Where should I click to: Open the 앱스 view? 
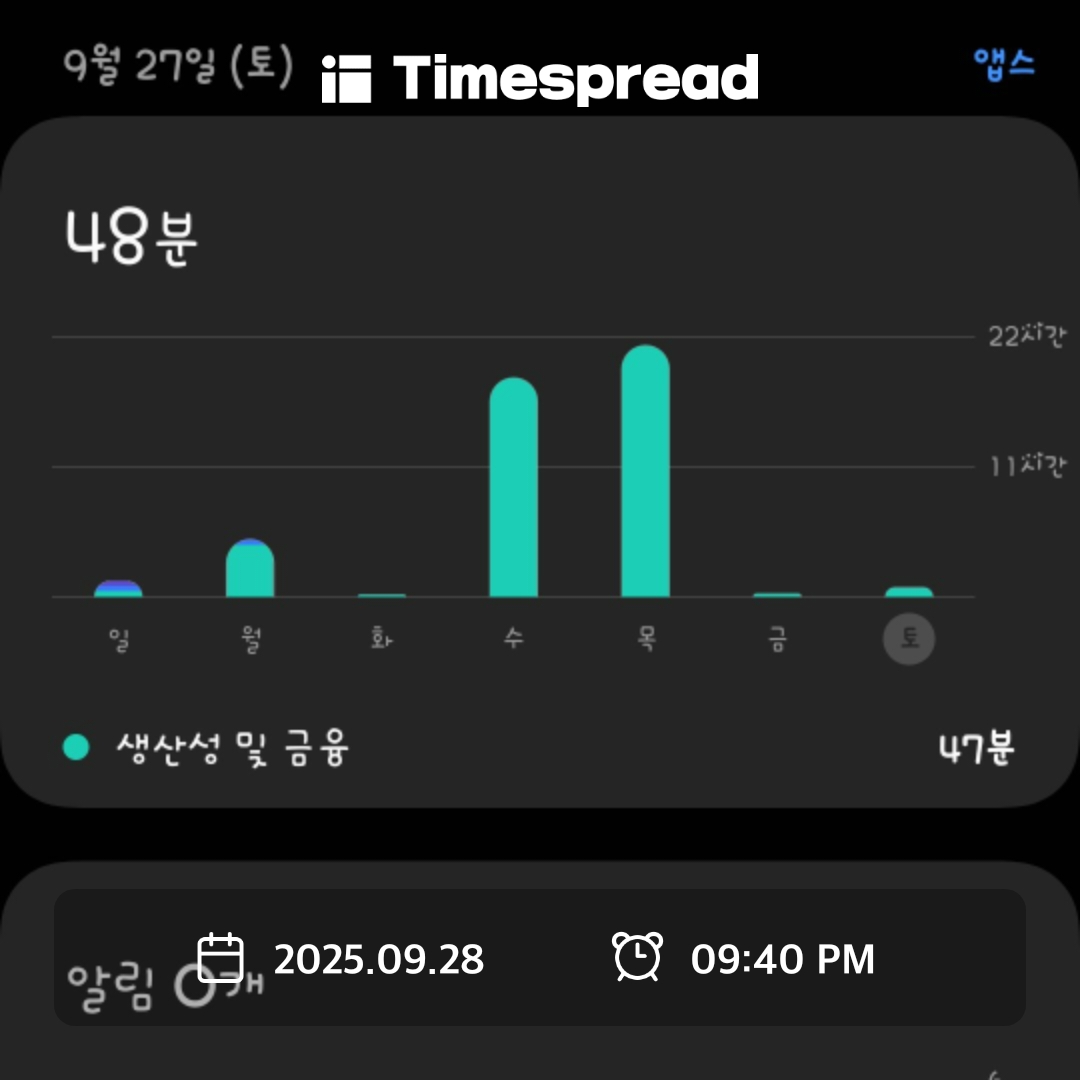[1003, 64]
